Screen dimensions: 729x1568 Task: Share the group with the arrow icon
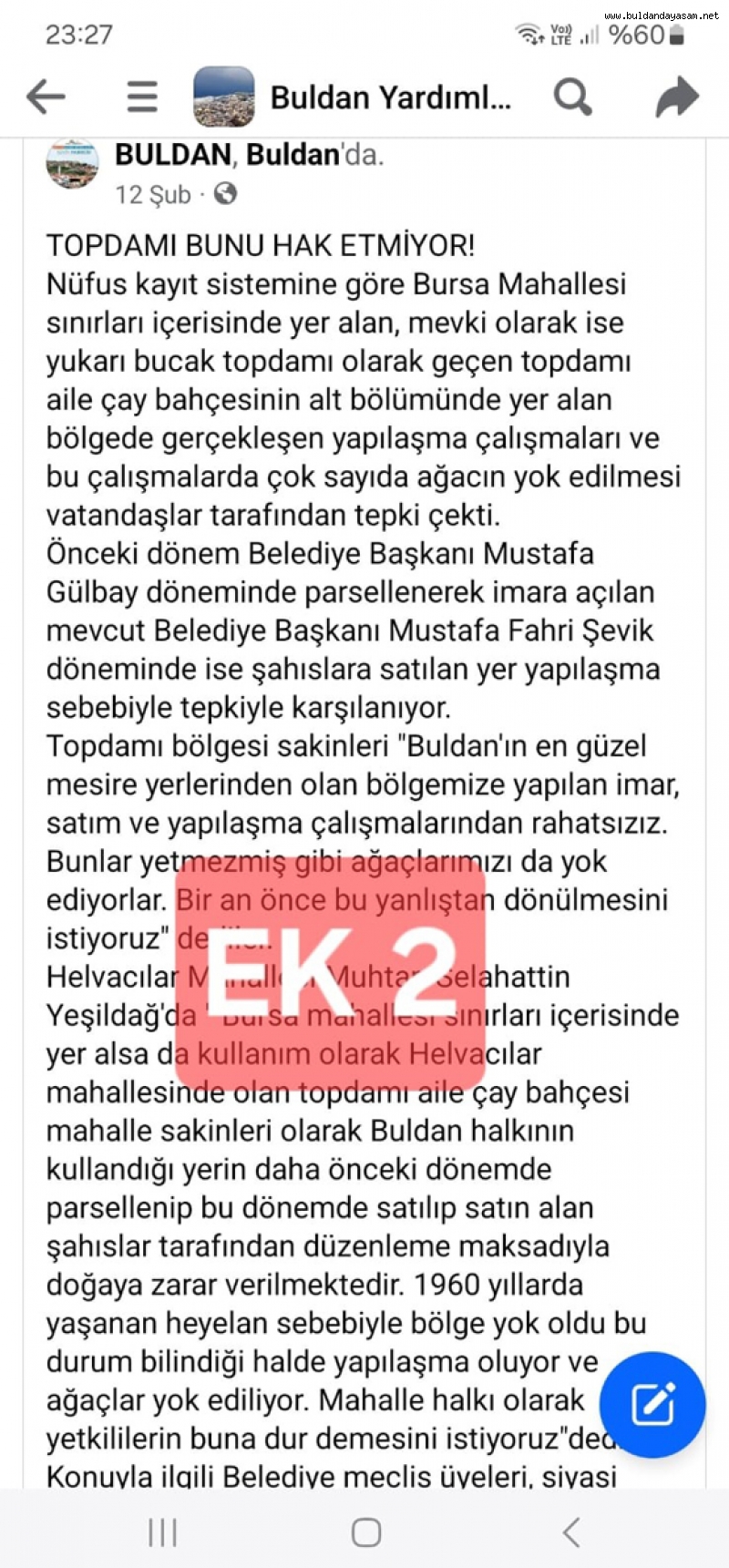click(677, 97)
